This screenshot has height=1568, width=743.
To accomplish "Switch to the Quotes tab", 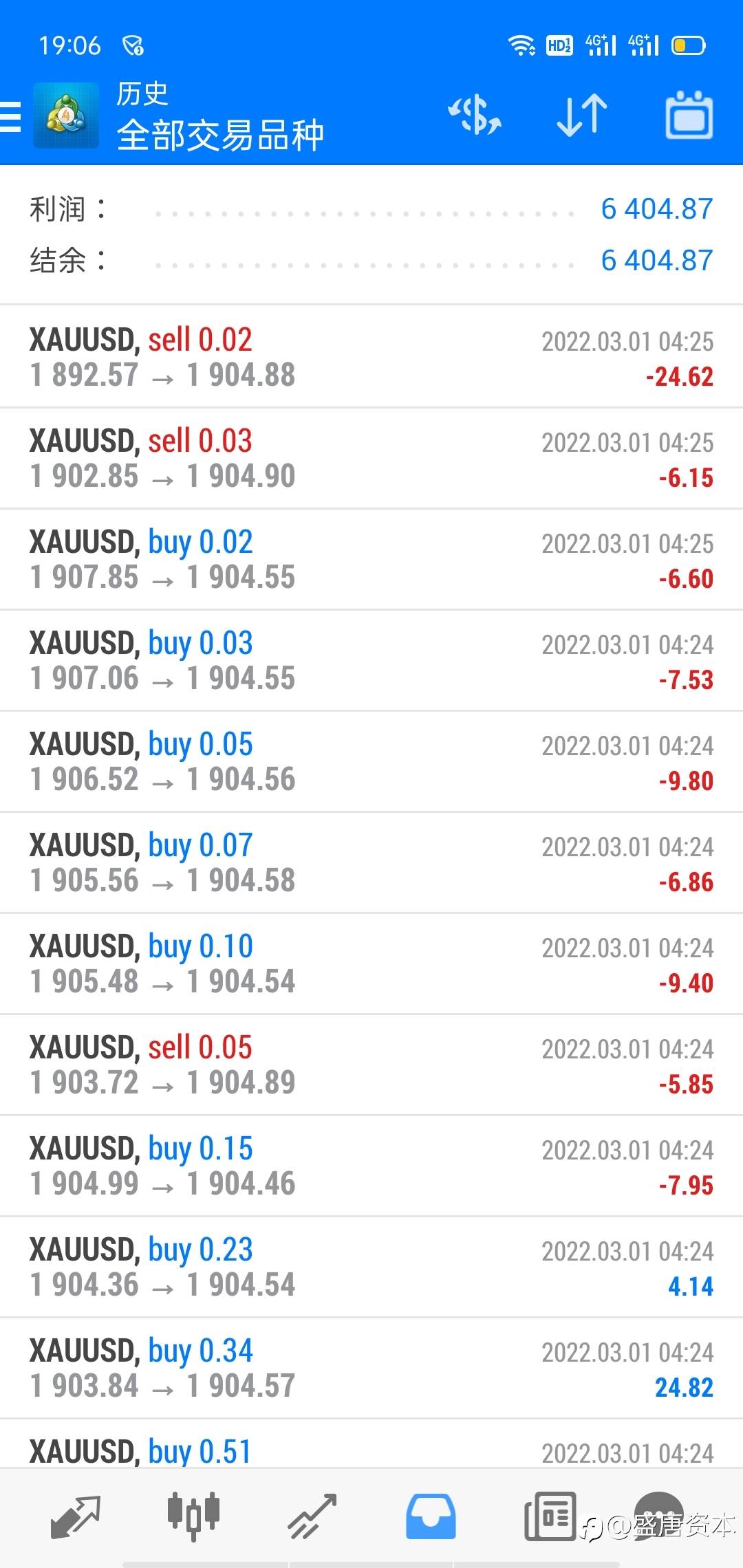I will point(76,1516).
